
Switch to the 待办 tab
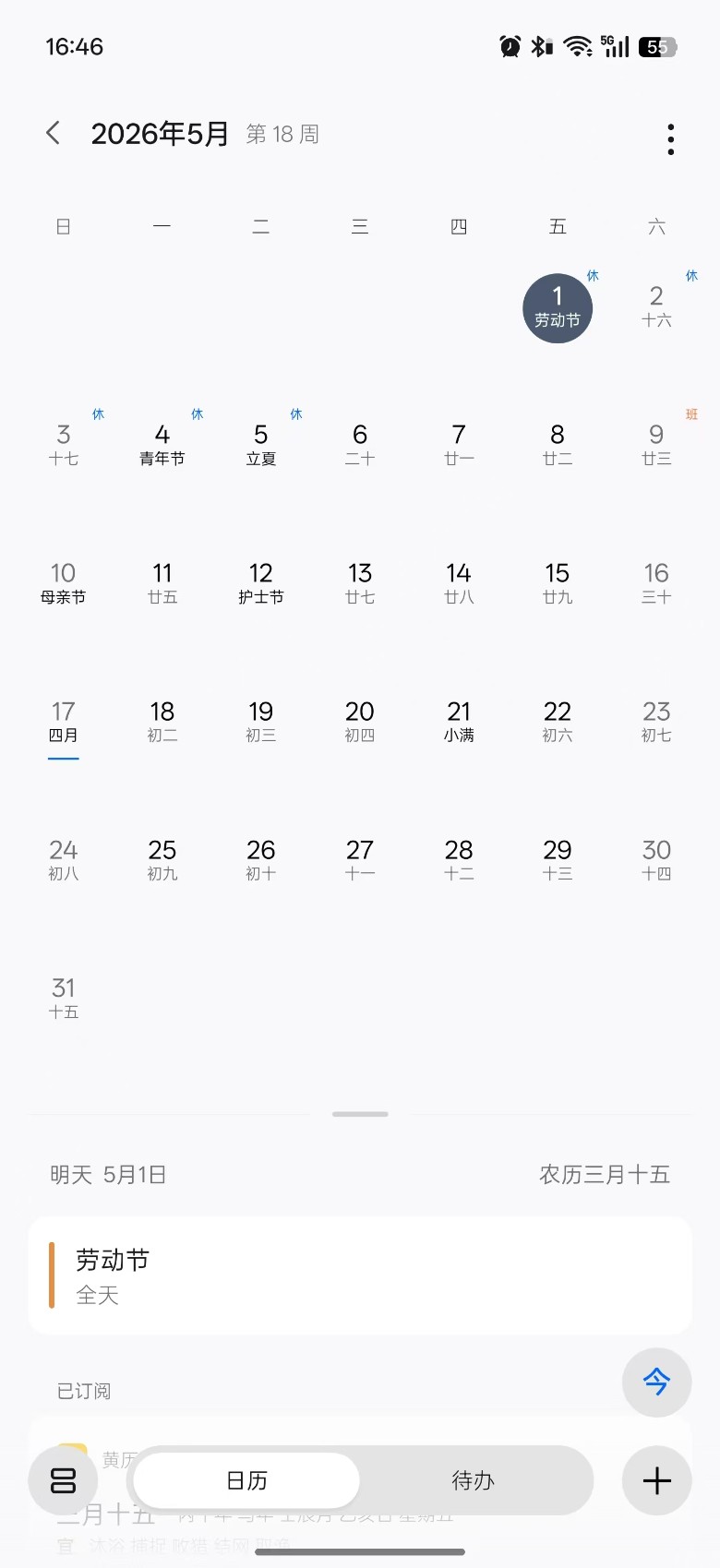pos(473,1480)
